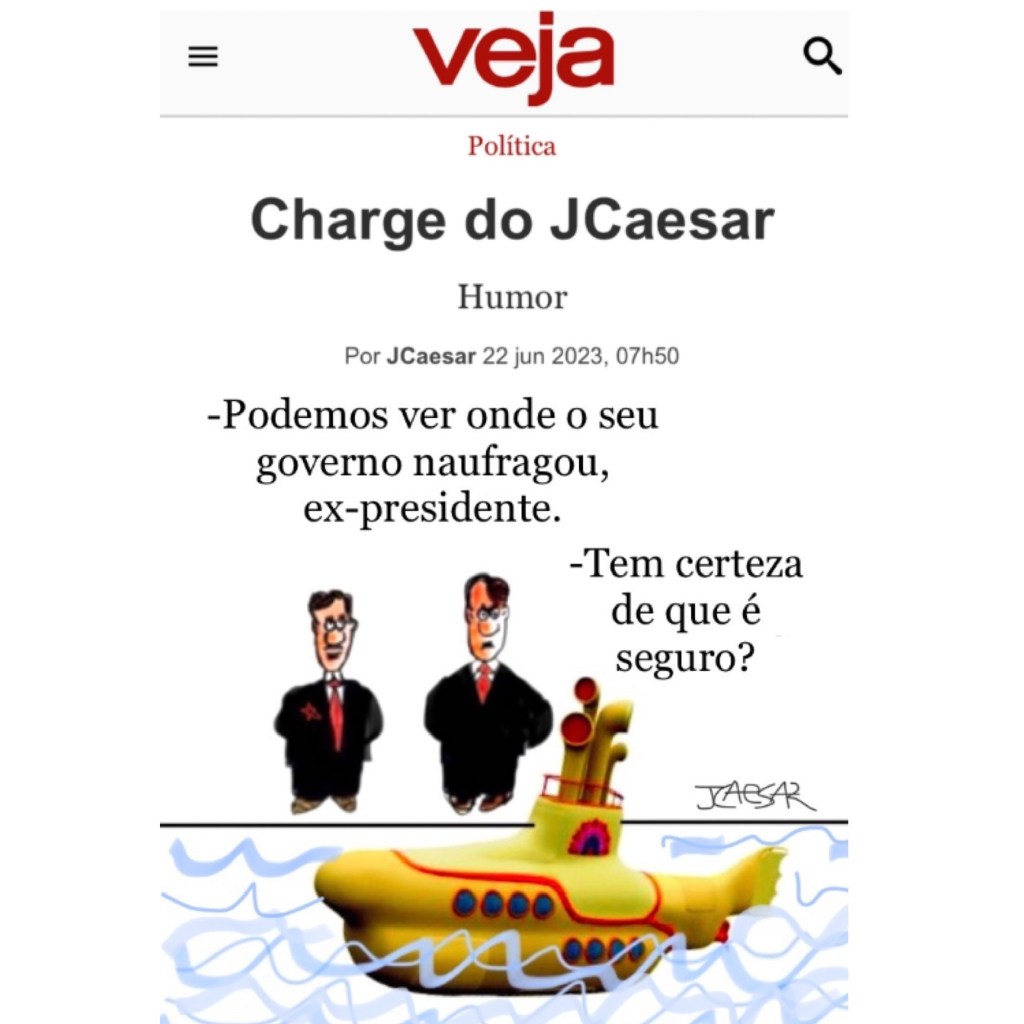Open the search magnifier
The width and height of the screenshot is (1024, 1024).
[822, 57]
